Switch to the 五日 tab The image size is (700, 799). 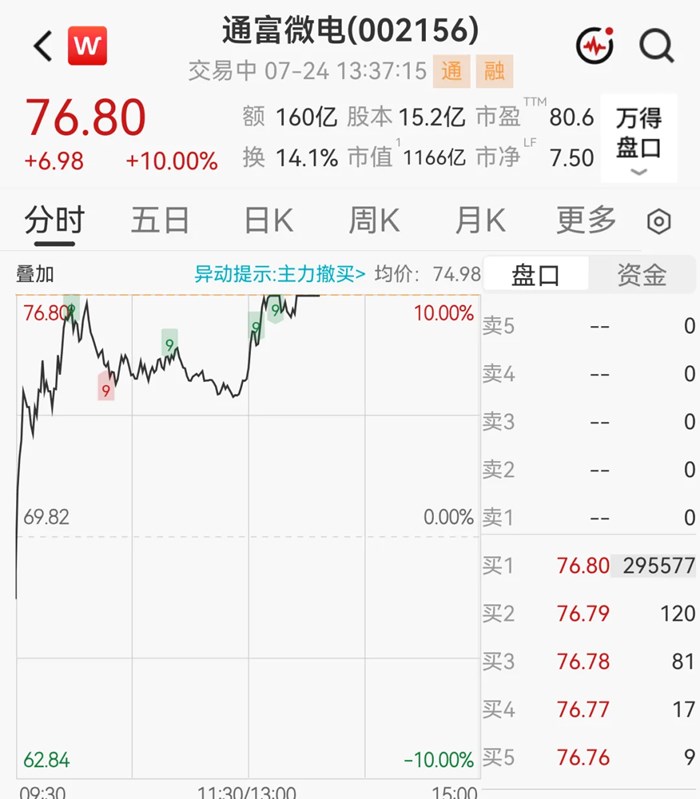[160, 221]
